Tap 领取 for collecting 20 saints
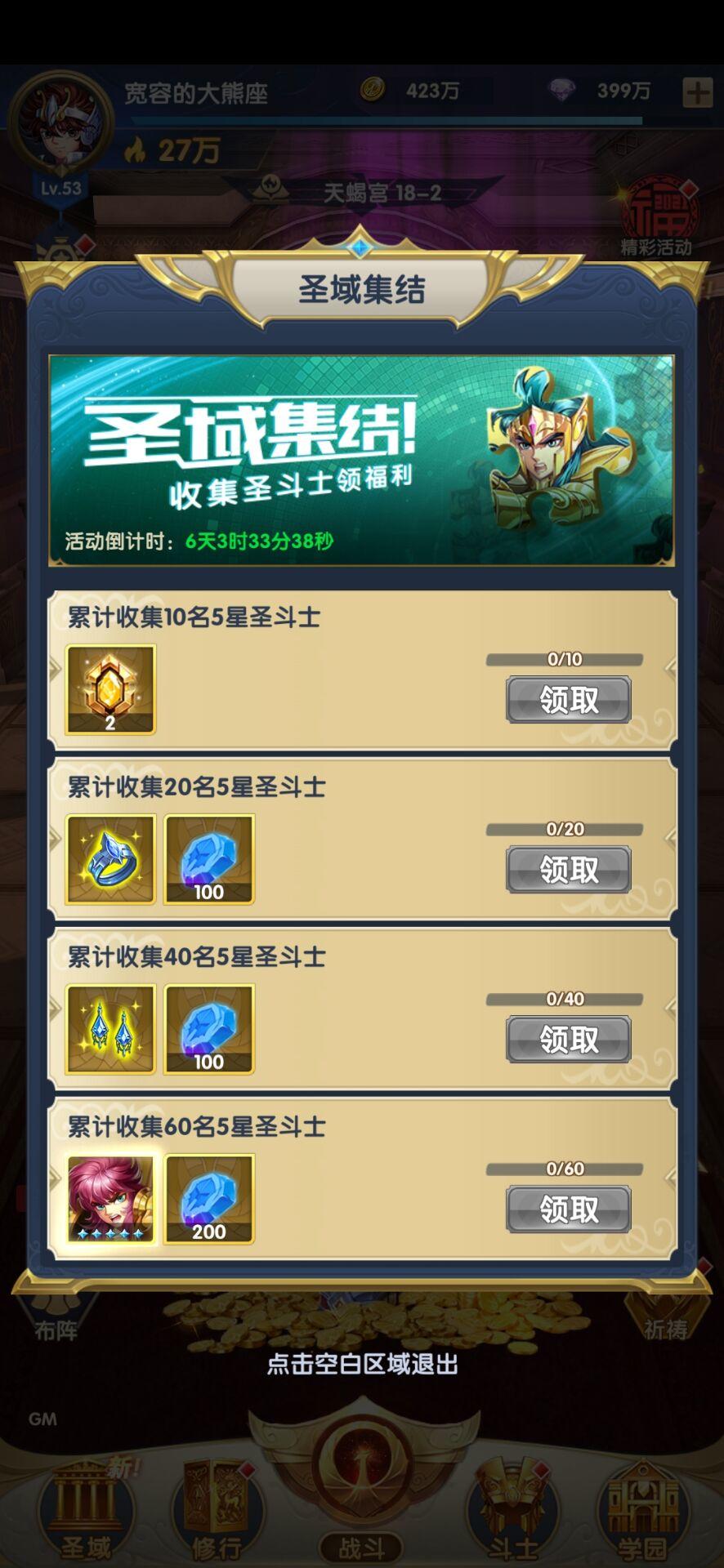 coord(568,870)
